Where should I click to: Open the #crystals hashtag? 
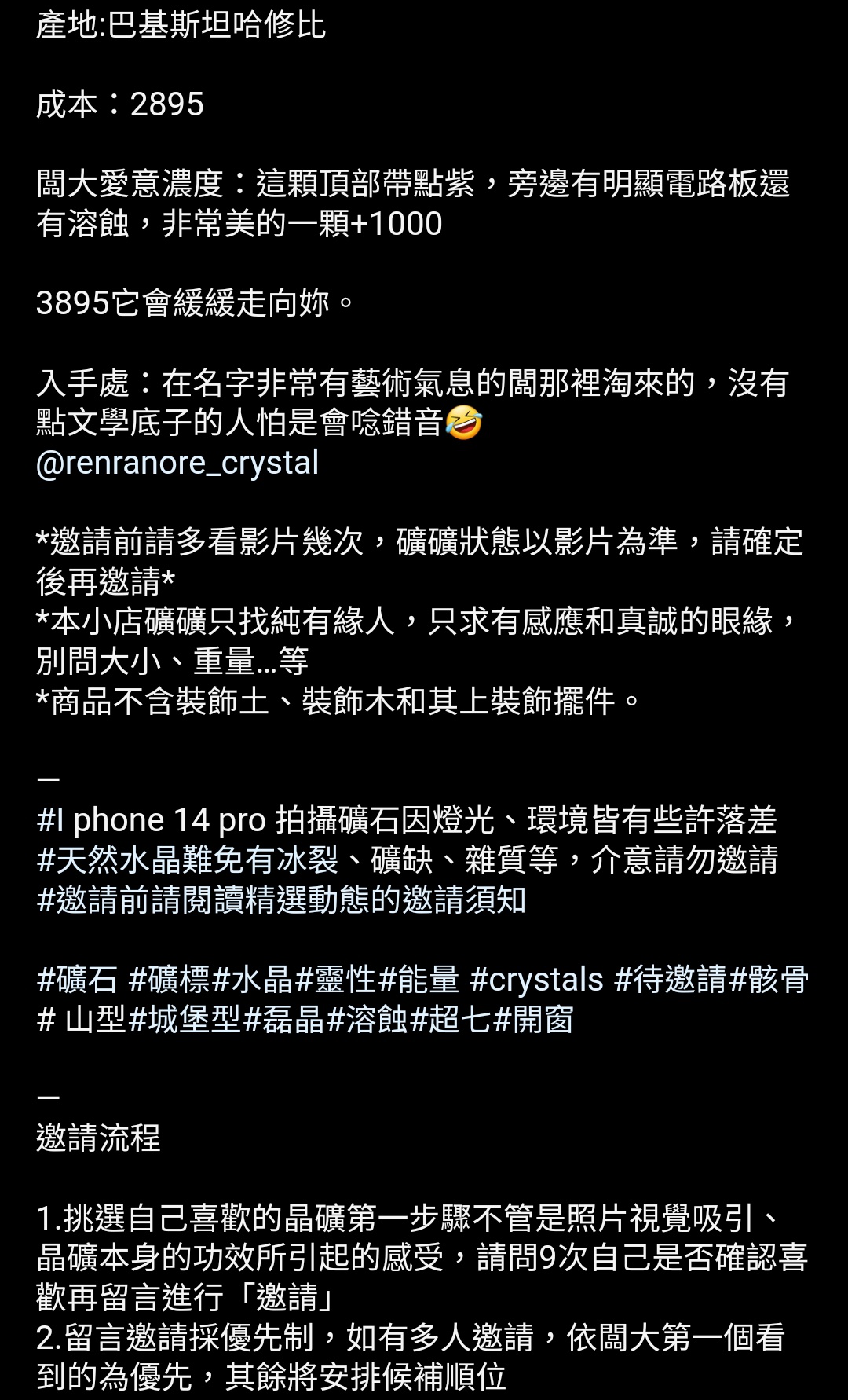point(536,980)
